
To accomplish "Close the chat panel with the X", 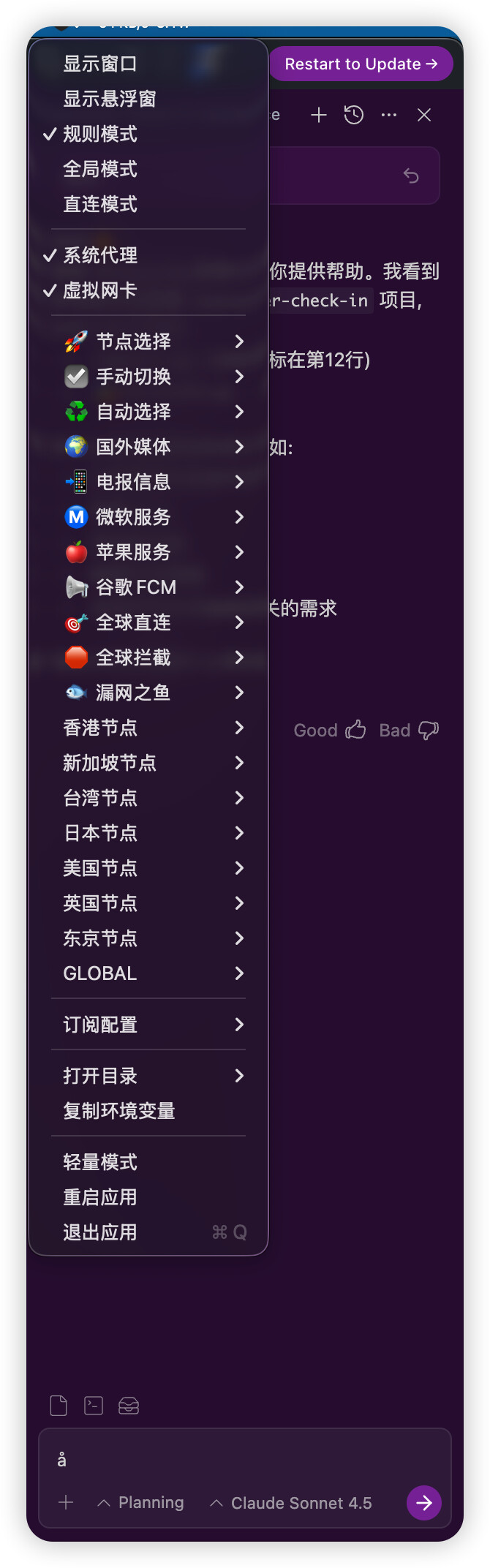I will coord(424,115).
